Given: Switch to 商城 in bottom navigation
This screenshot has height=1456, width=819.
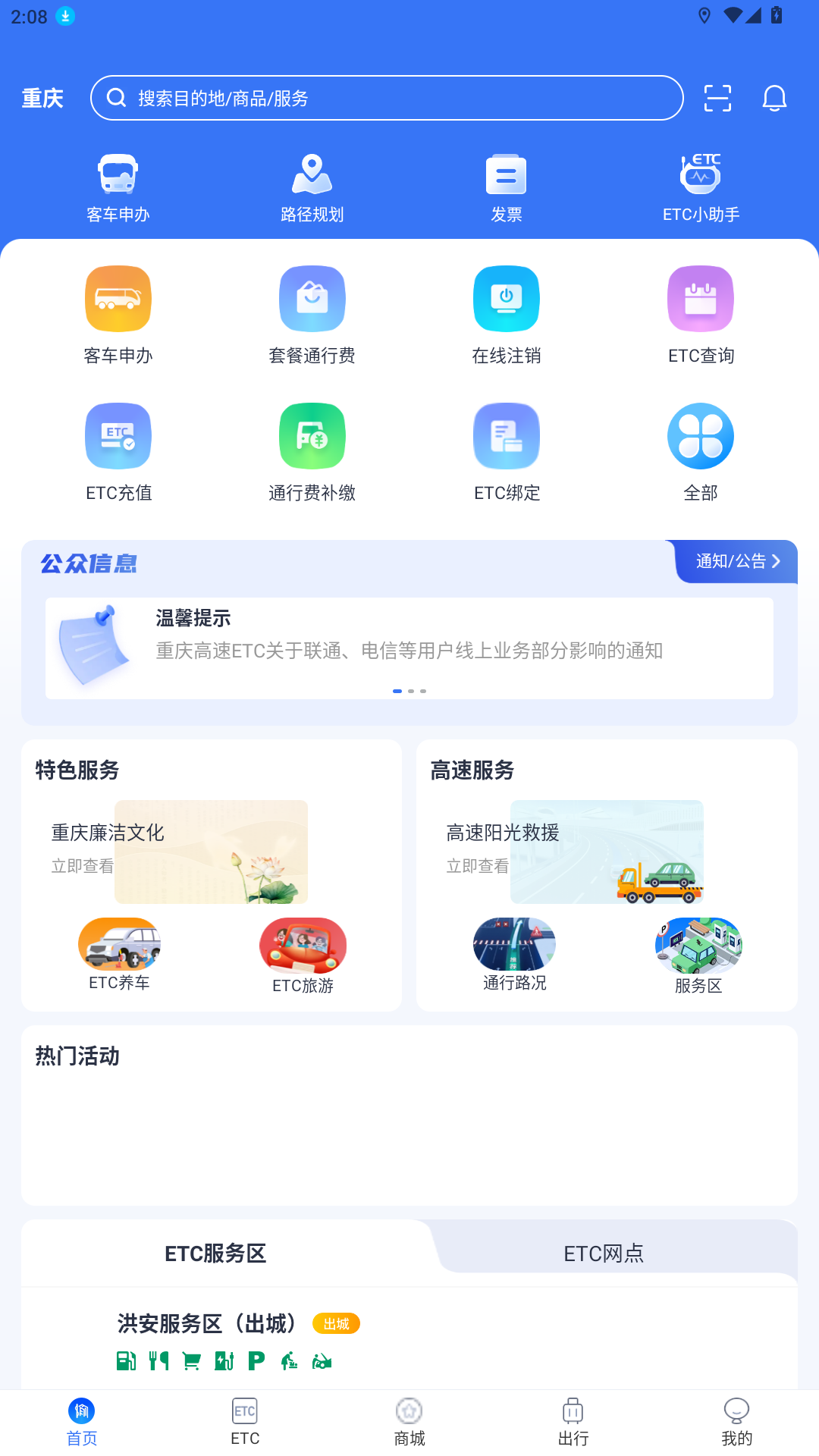Looking at the screenshot, I should pos(409,1422).
